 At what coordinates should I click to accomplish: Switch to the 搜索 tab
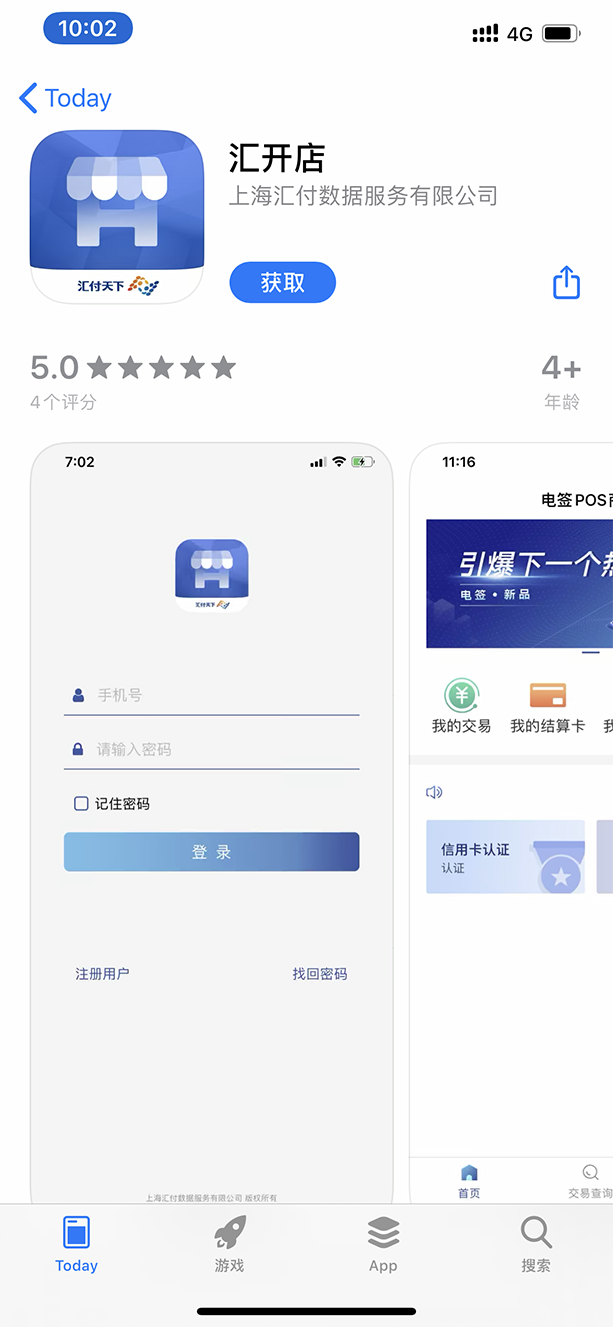pyautogui.click(x=536, y=1244)
